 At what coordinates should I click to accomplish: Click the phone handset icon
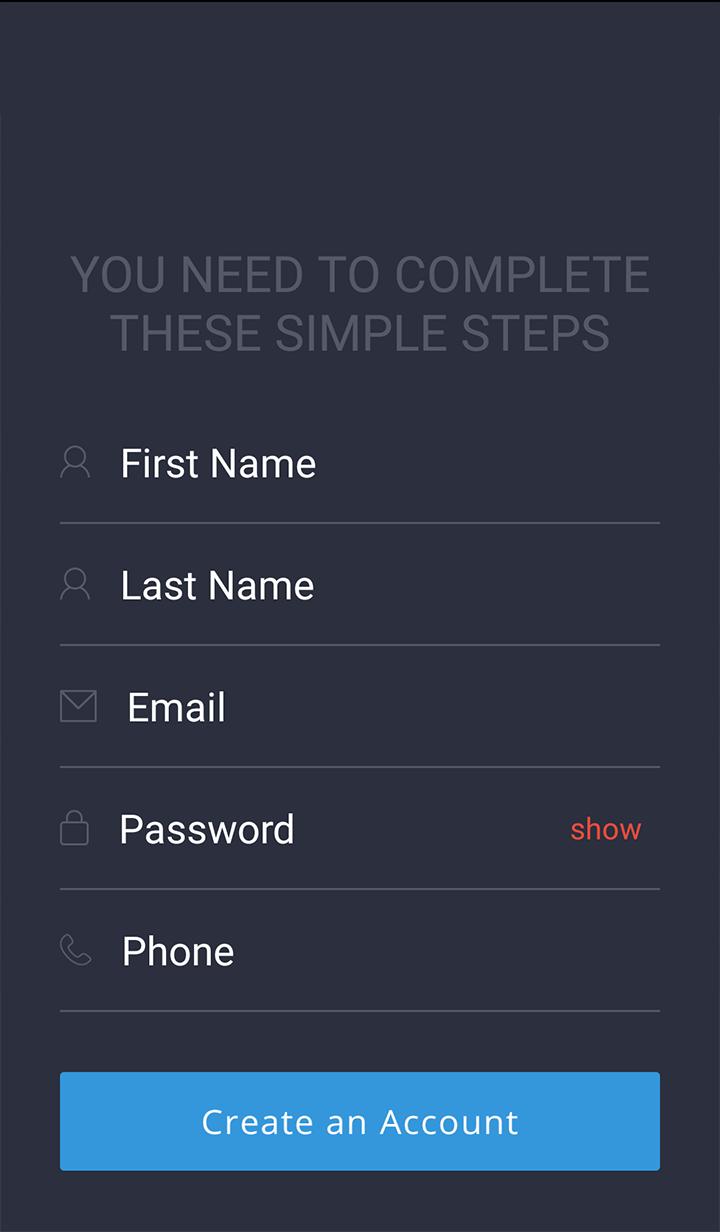77,949
